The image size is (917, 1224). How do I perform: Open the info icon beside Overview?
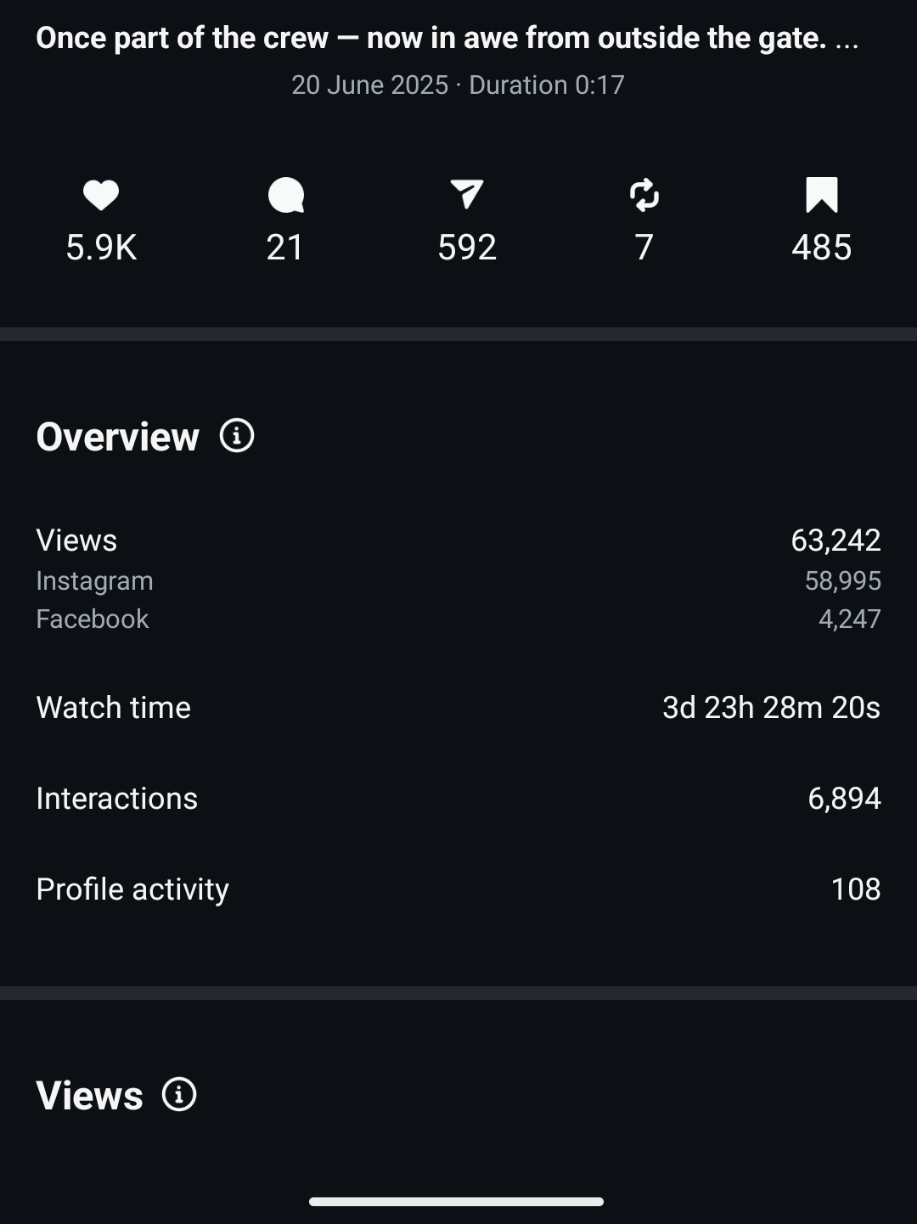[x=237, y=437]
